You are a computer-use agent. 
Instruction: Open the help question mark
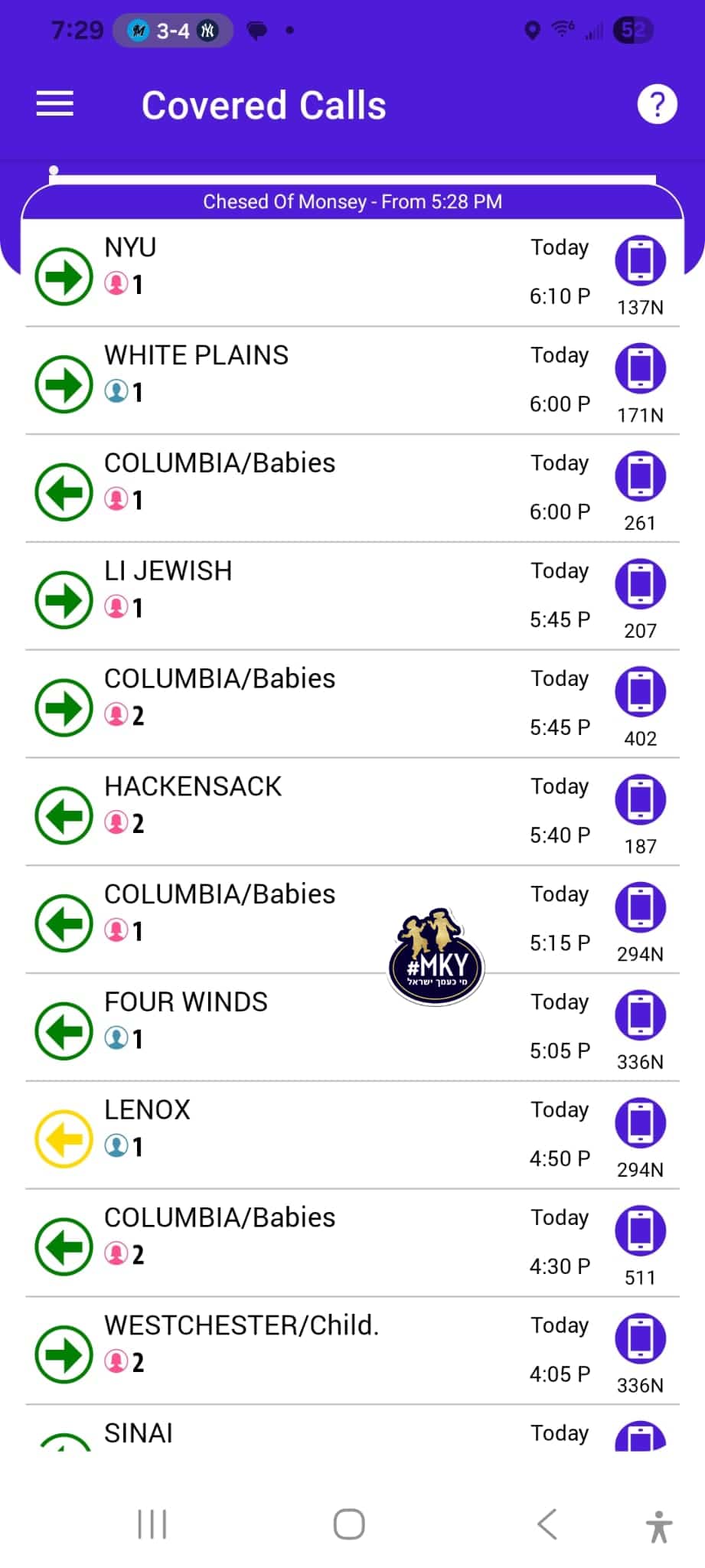[x=657, y=105]
